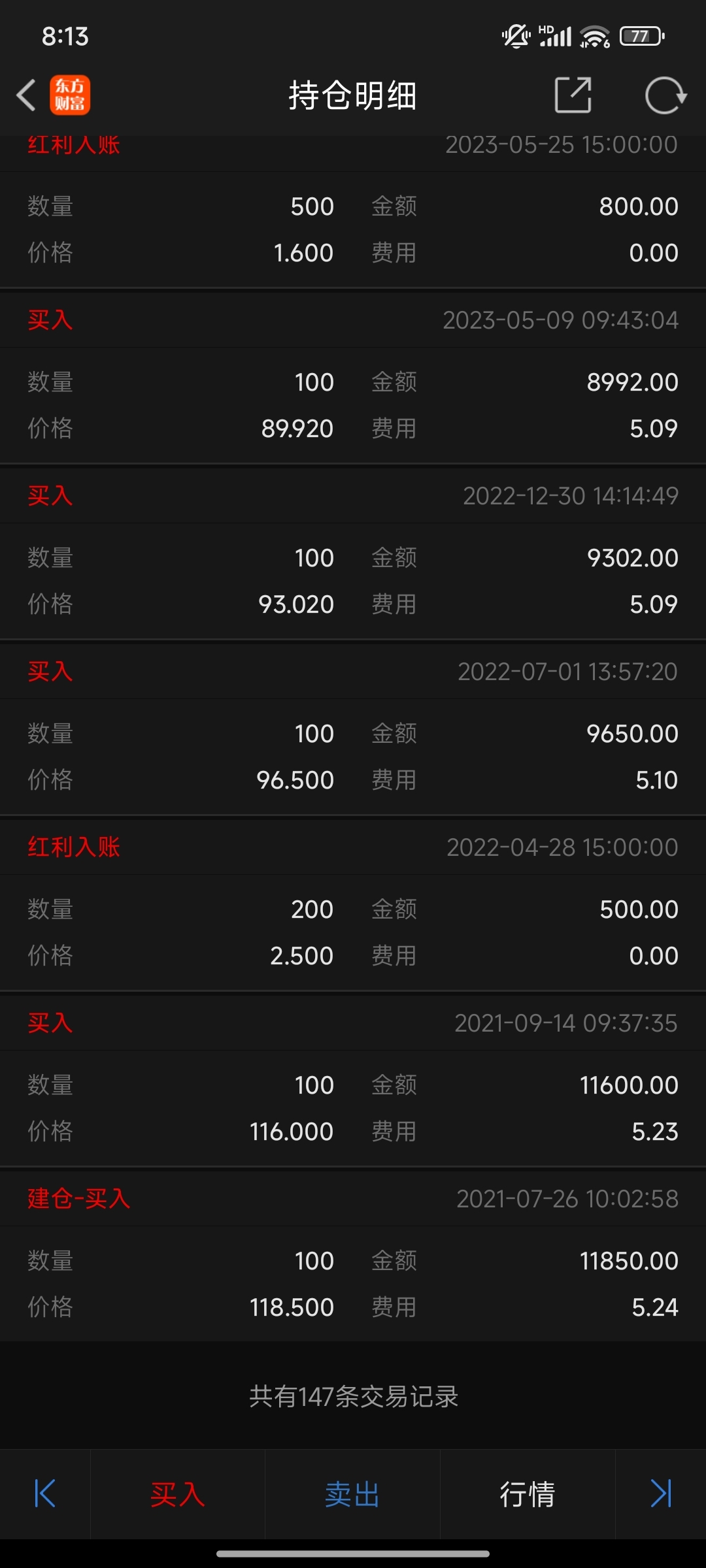This screenshot has height=1568, width=706.
Task: Open 行情 market quotes
Action: click(x=528, y=1494)
